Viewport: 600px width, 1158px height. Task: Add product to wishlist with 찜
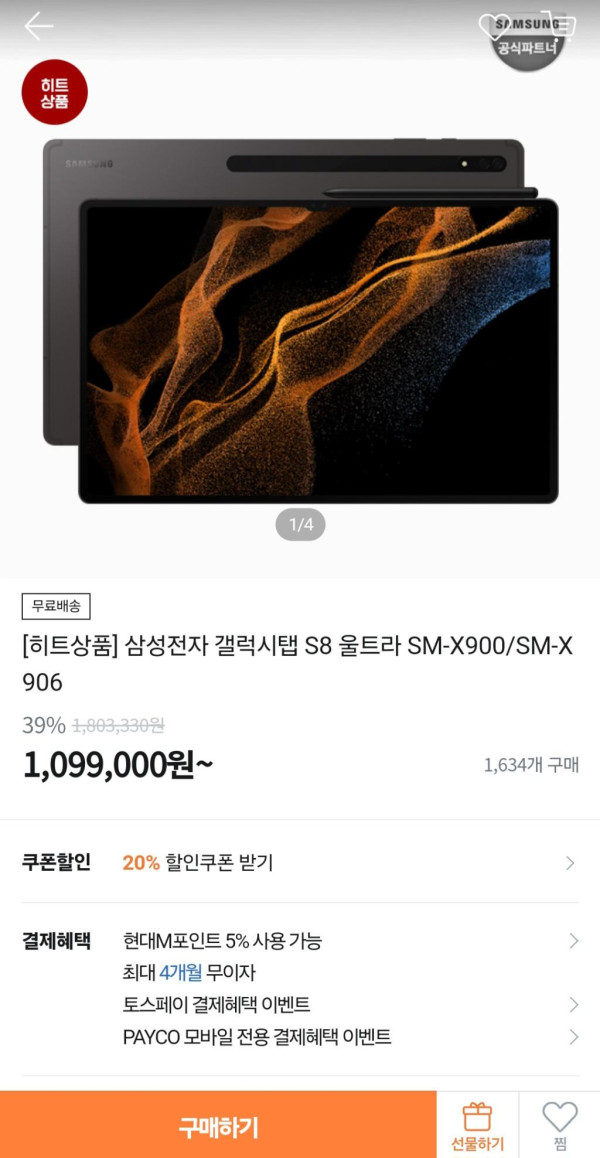[560, 1126]
